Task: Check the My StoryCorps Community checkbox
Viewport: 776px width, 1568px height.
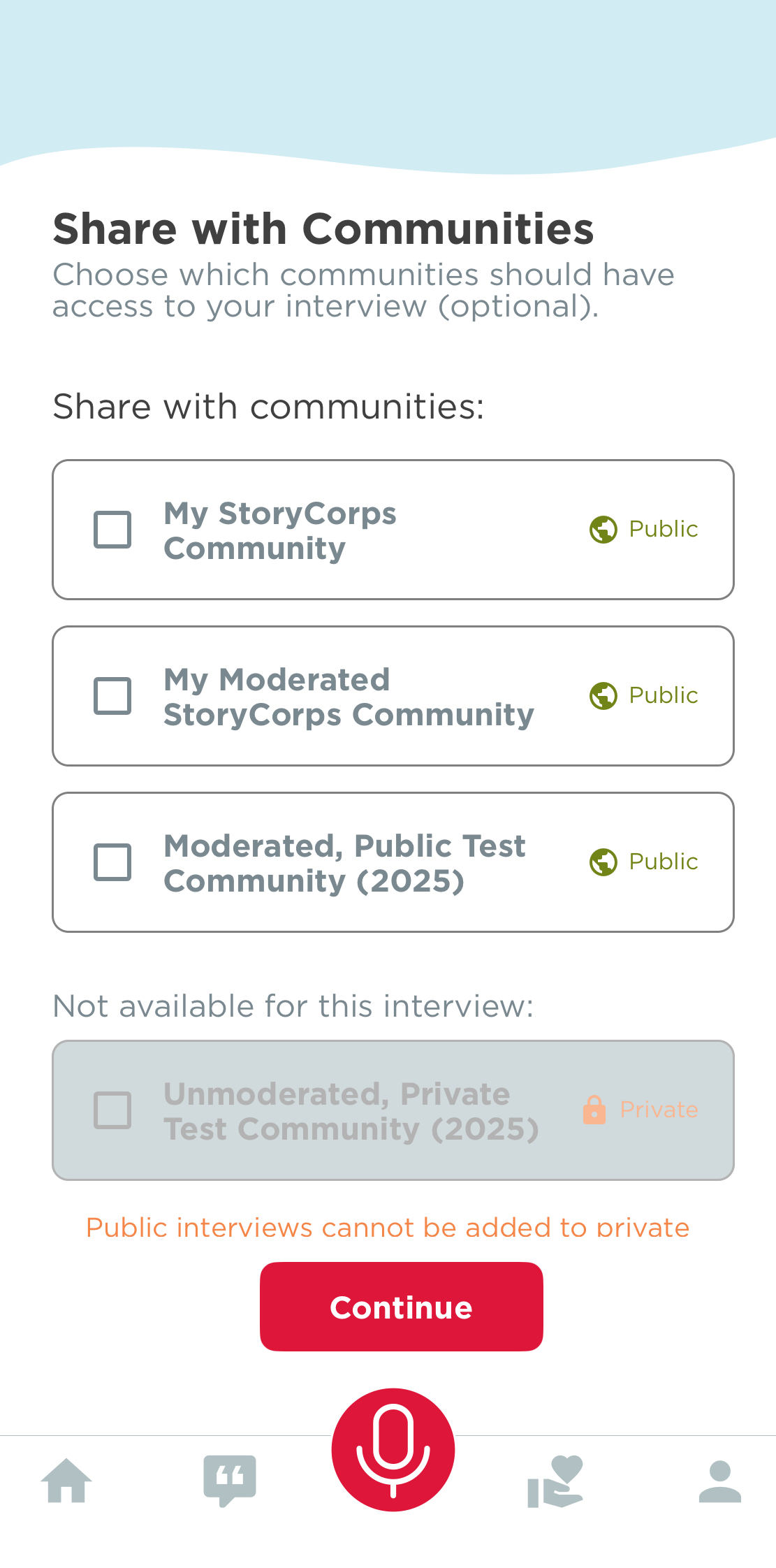Action: coord(113,530)
